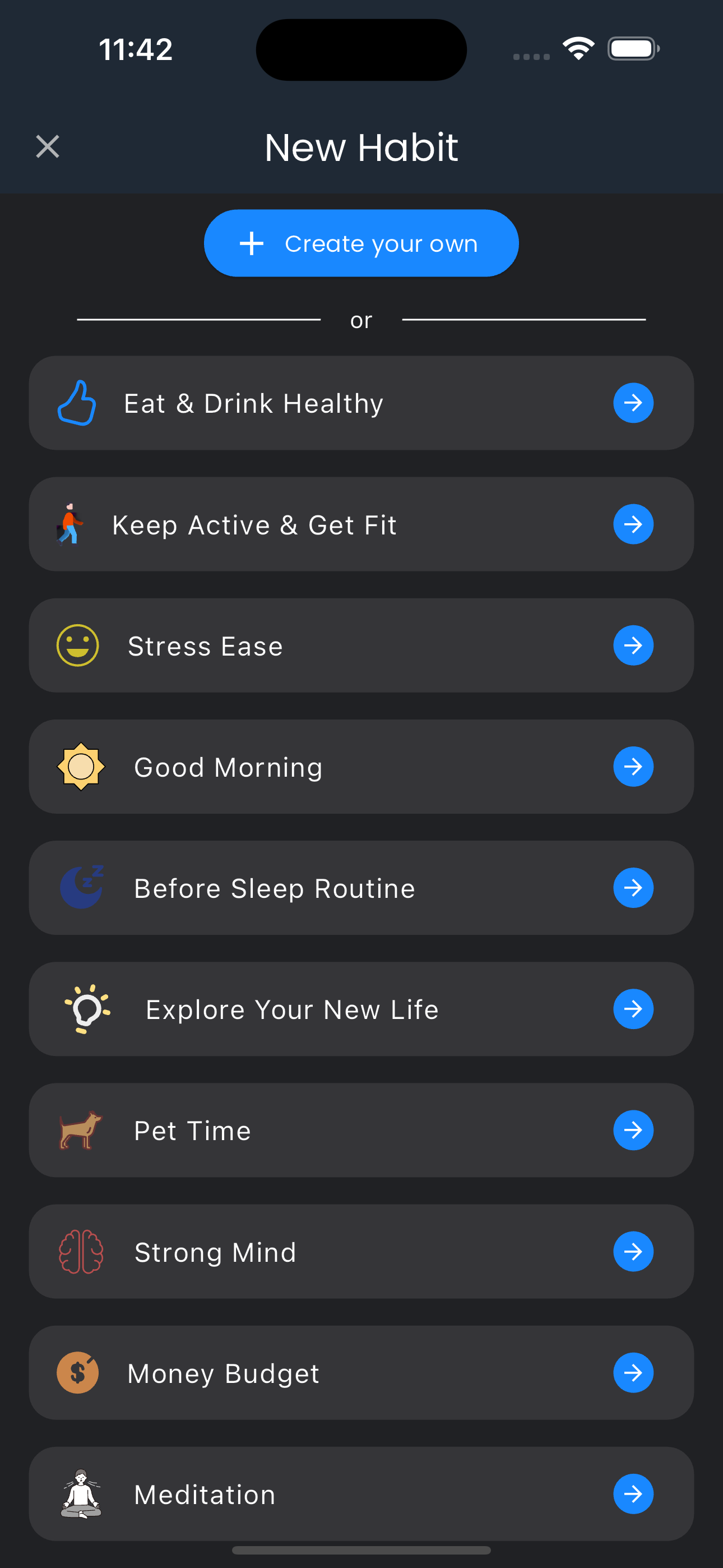Select Keep Active & Get Fit
This screenshot has width=723, height=1568.
tap(361, 524)
